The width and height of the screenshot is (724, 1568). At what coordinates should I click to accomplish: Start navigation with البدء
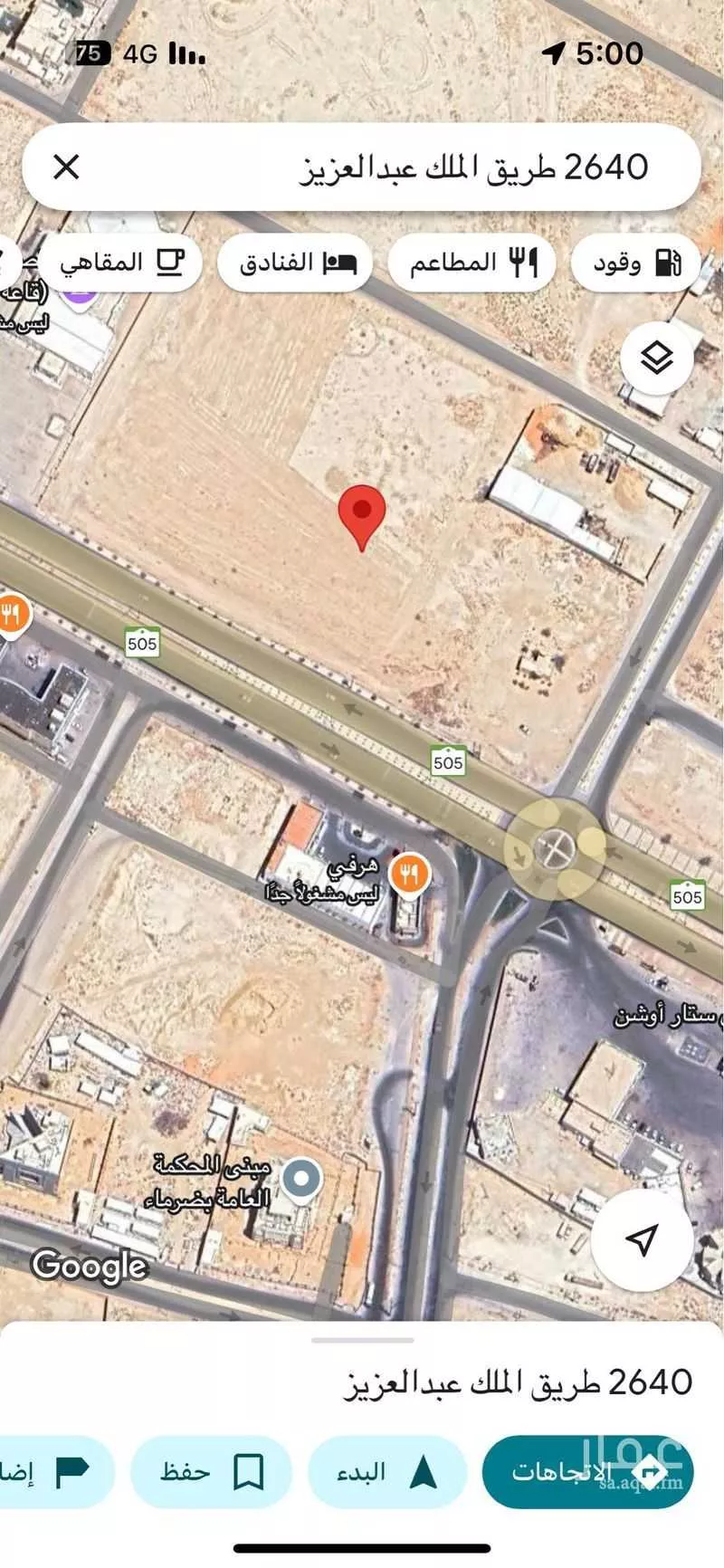(387, 1471)
